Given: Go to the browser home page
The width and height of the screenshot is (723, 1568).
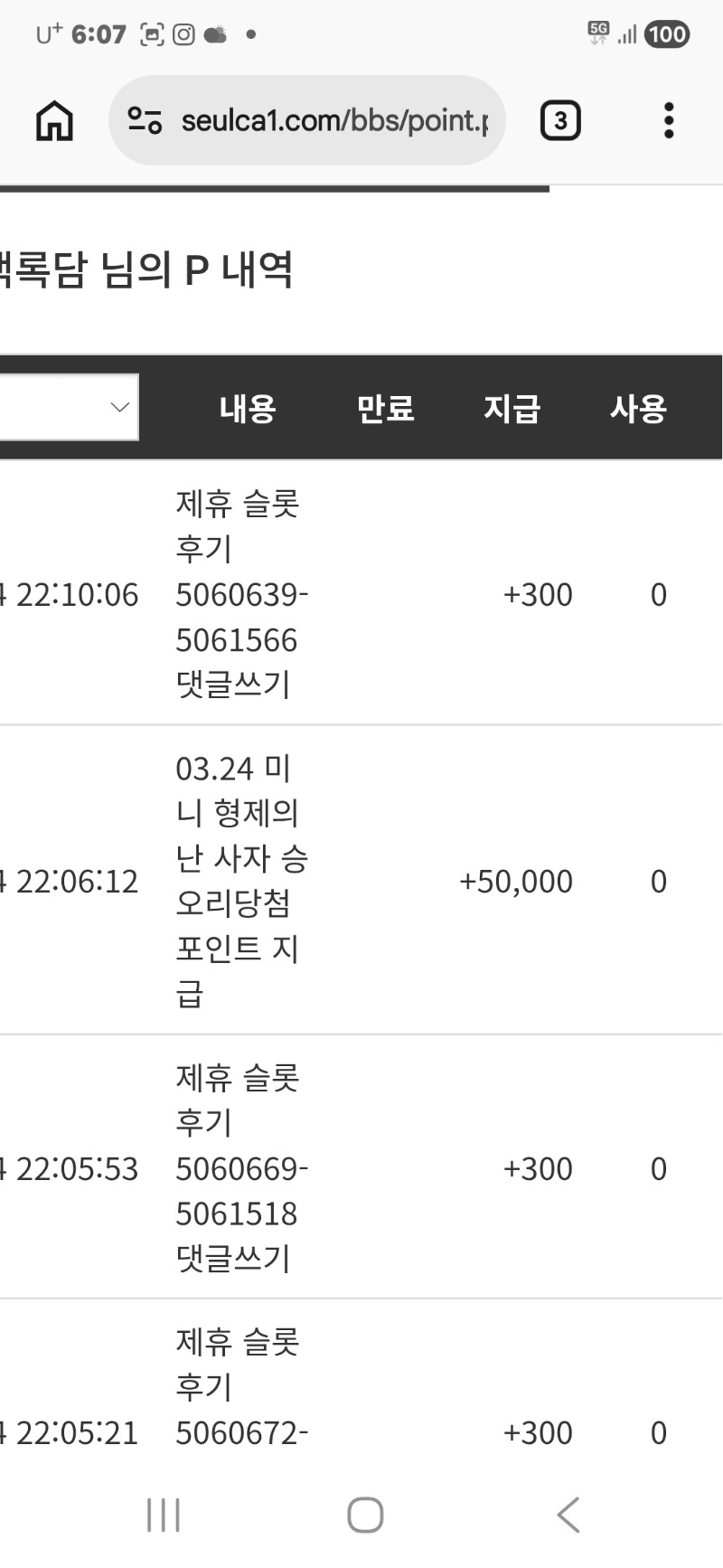Looking at the screenshot, I should pyautogui.click(x=54, y=120).
